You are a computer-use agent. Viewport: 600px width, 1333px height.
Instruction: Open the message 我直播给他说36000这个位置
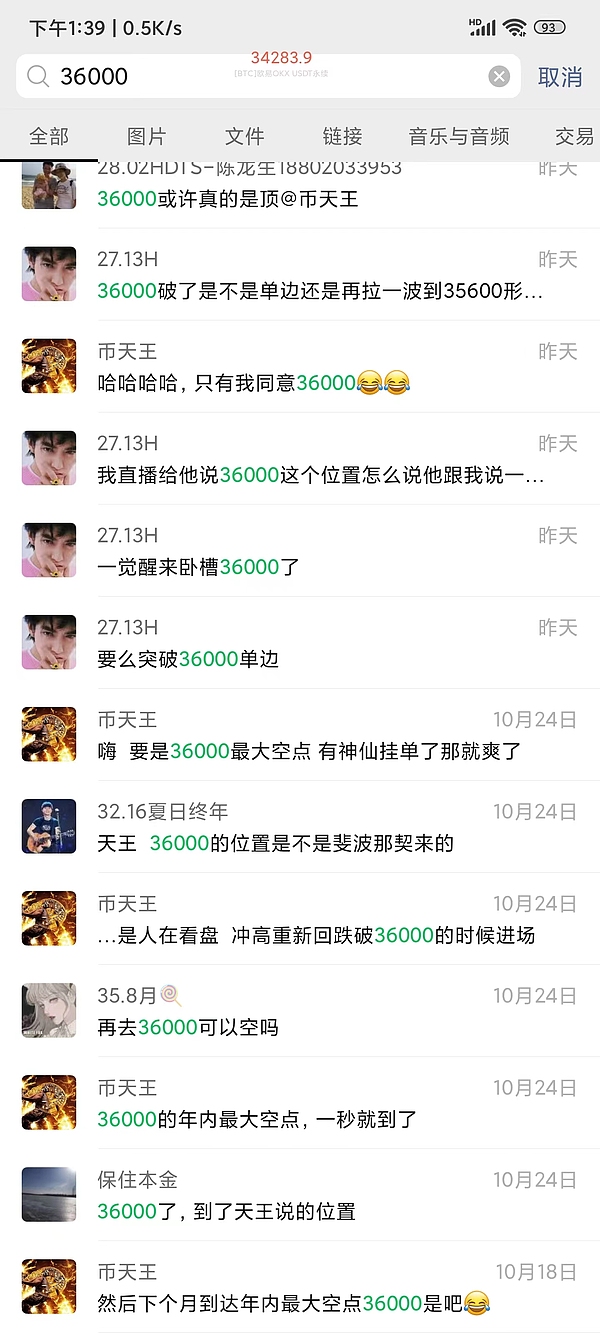point(300,459)
